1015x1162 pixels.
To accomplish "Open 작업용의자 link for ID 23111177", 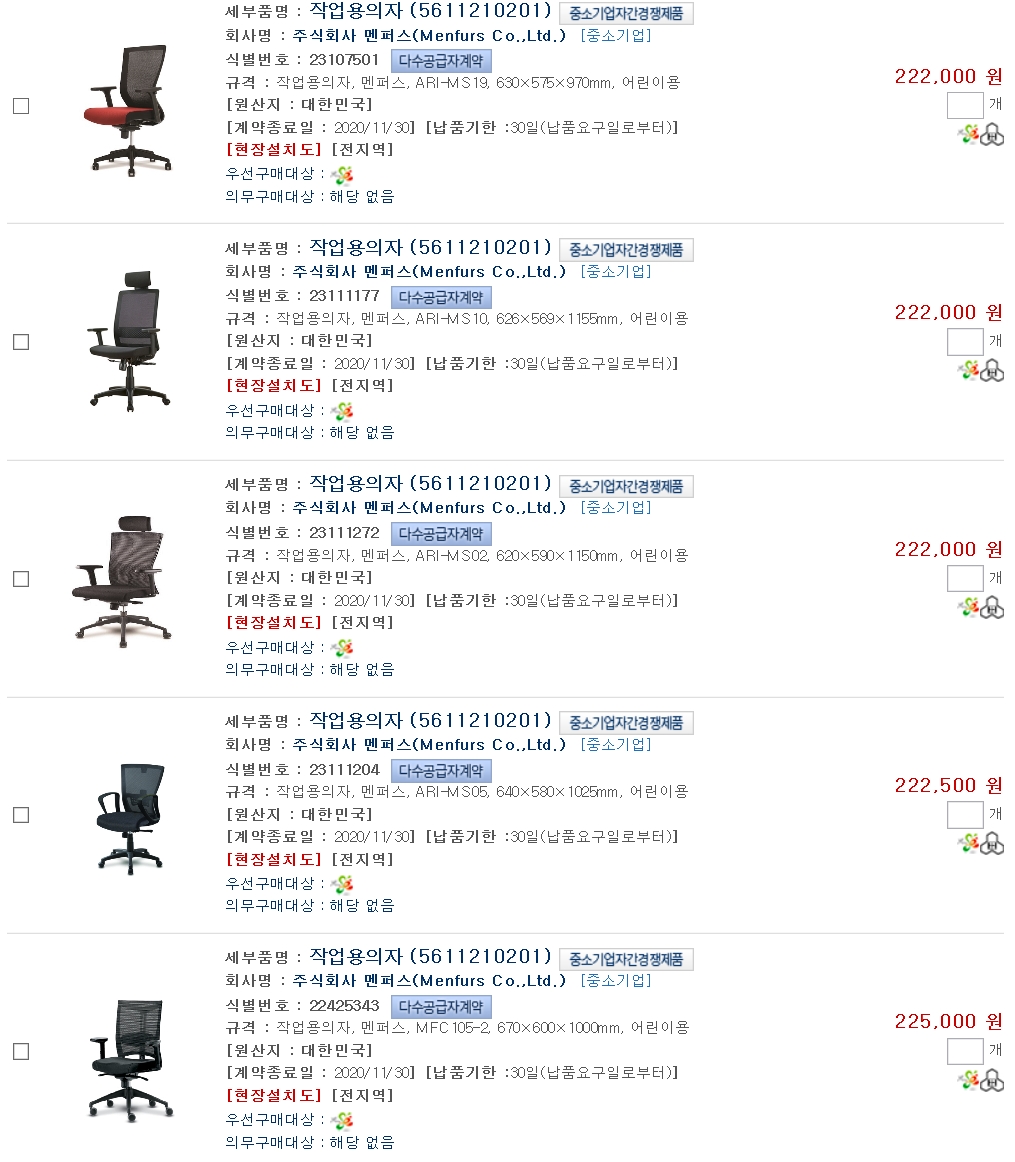I will pos(430,247).
